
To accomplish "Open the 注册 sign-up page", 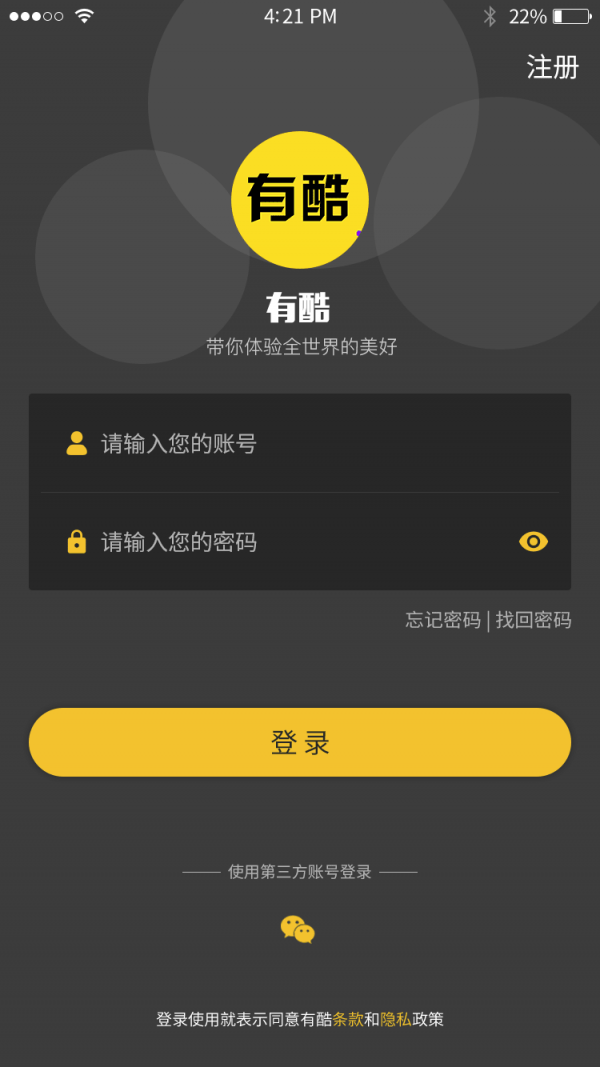I will 552,67.
